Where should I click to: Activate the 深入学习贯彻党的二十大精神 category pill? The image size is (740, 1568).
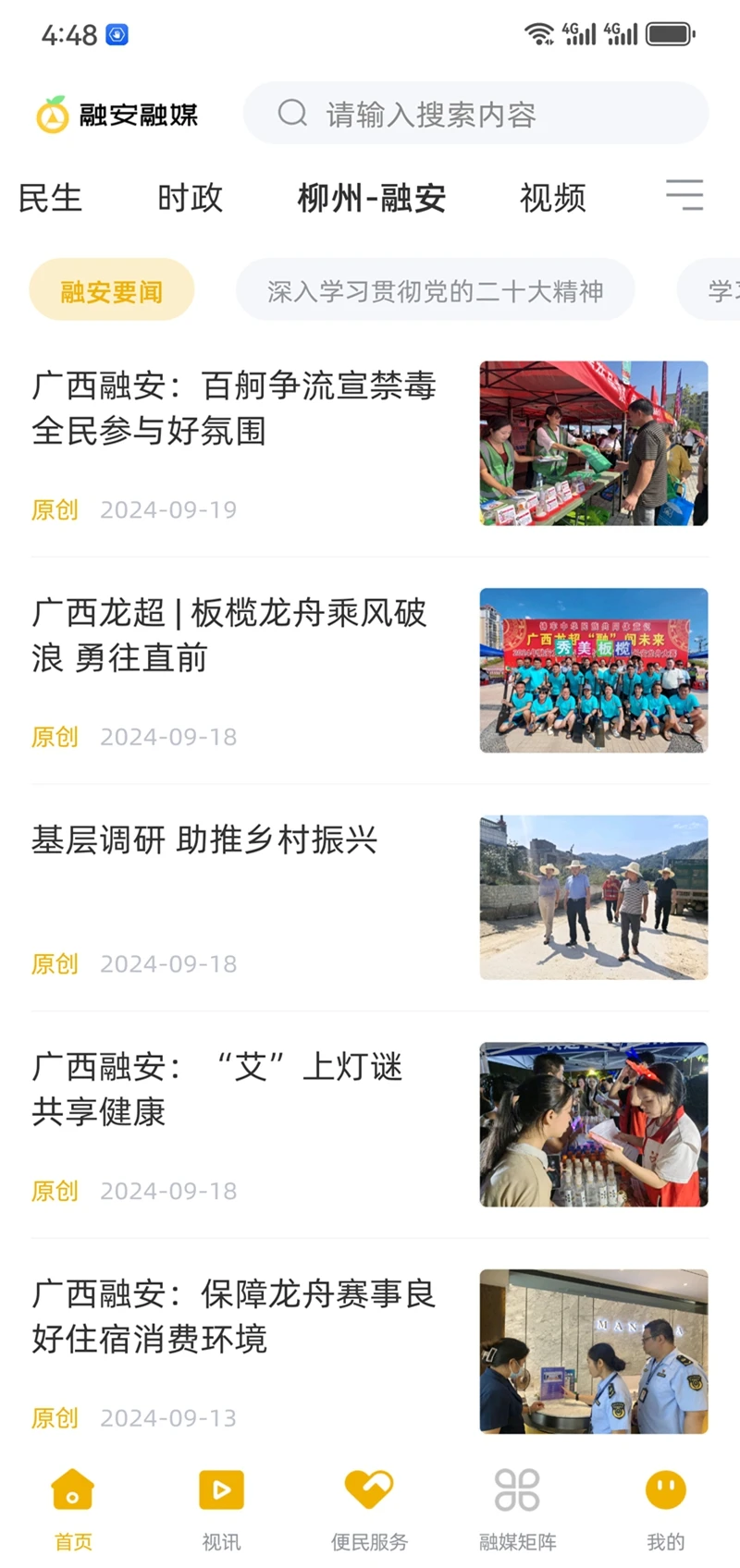[436, 289]
